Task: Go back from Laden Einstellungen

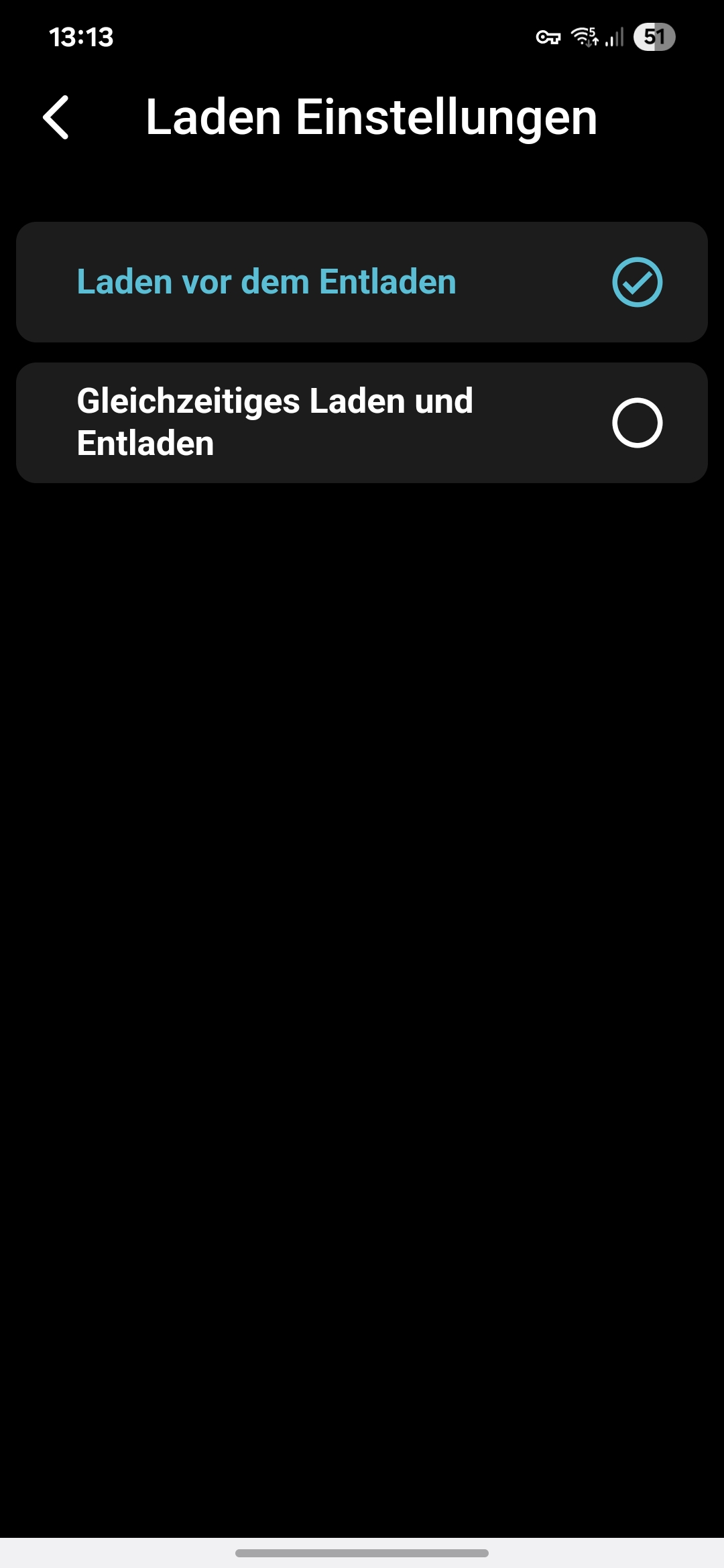Action: pos(56,117)
